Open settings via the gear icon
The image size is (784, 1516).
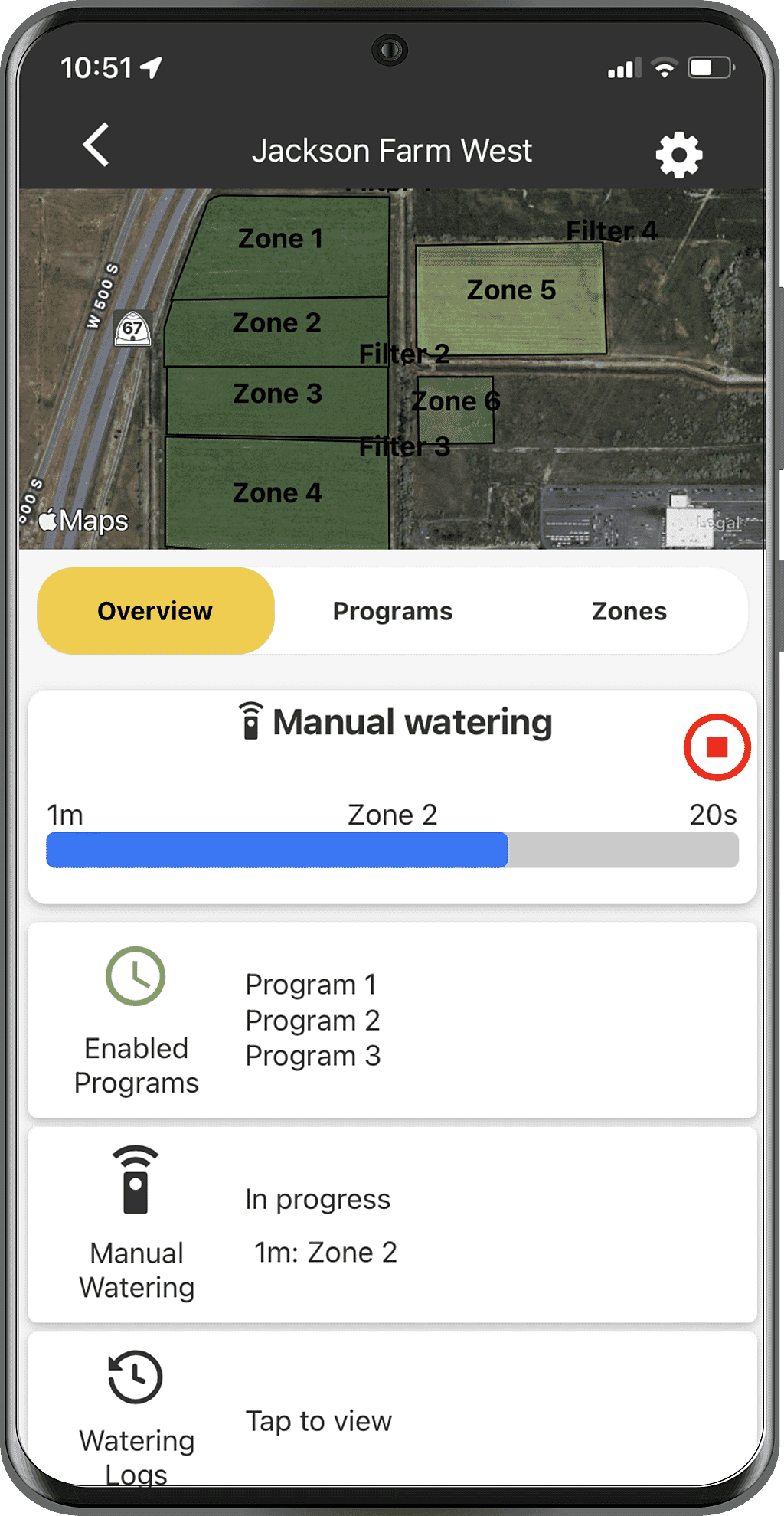pos(678,155)
